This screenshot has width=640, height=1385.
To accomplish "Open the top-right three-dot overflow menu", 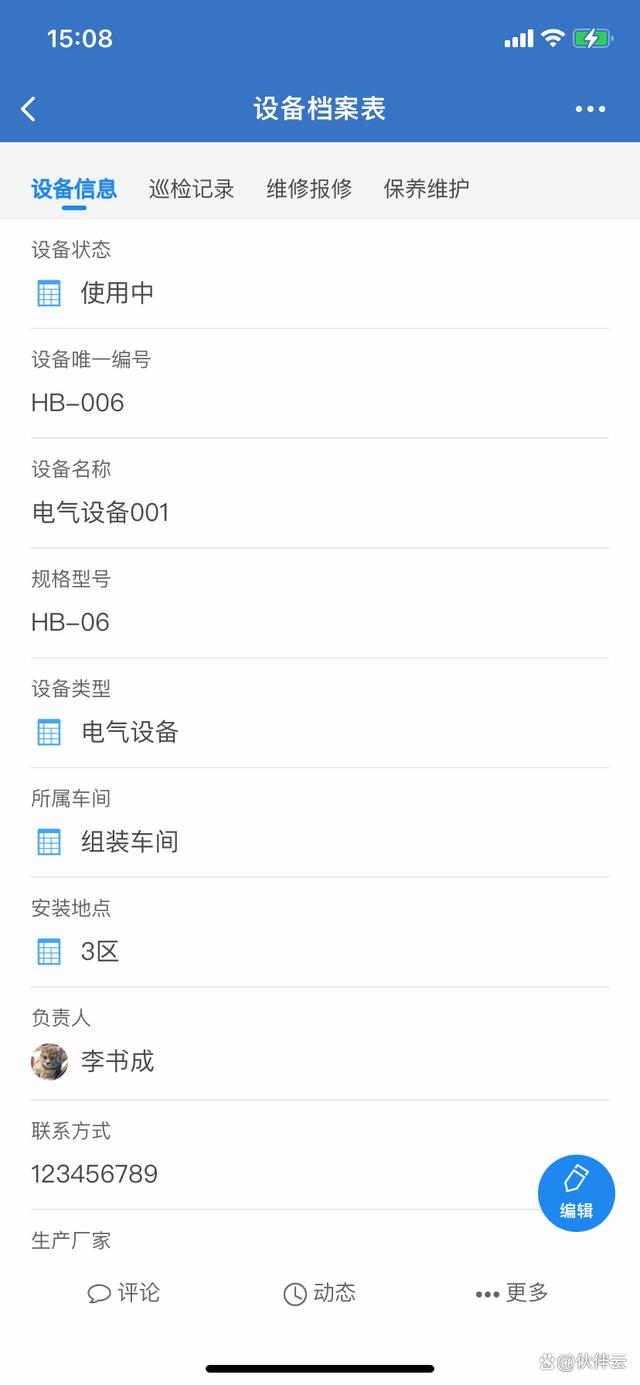I will click(x=590, y=109).
